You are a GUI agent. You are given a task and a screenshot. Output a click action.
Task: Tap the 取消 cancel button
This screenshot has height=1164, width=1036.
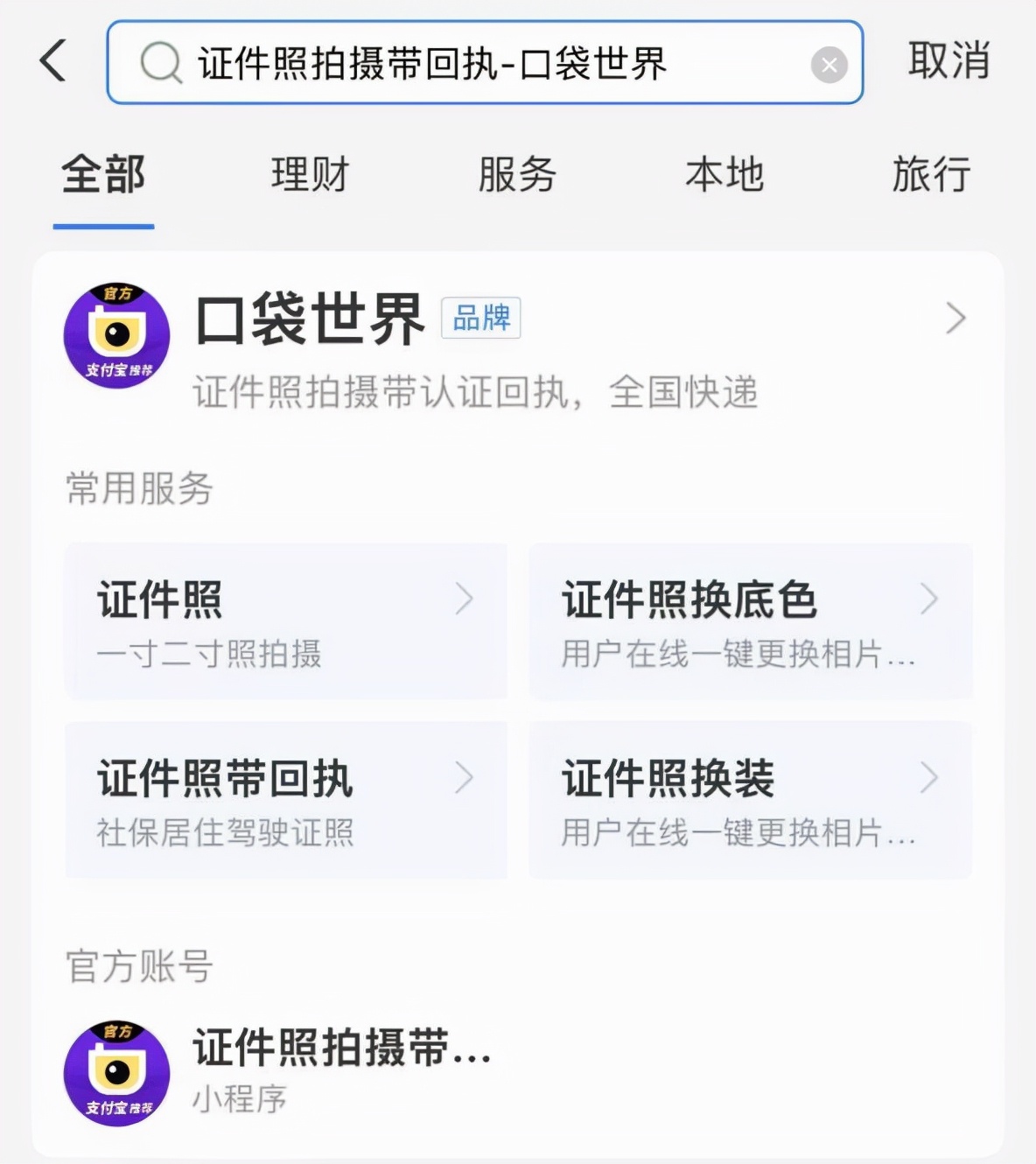coord(949,61)
